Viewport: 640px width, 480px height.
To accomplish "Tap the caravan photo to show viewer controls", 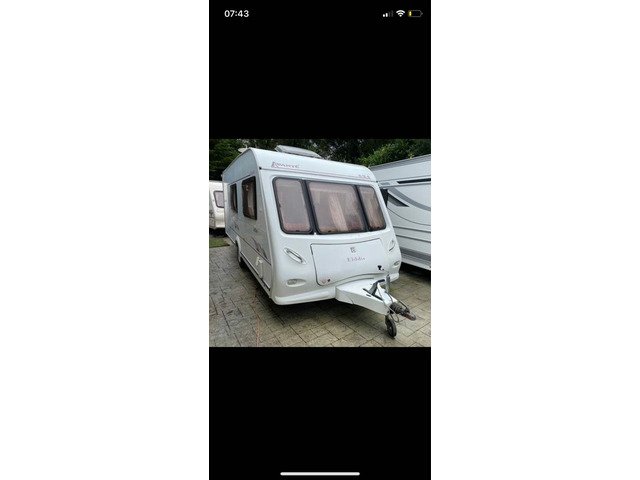I will tap(319, 242).
